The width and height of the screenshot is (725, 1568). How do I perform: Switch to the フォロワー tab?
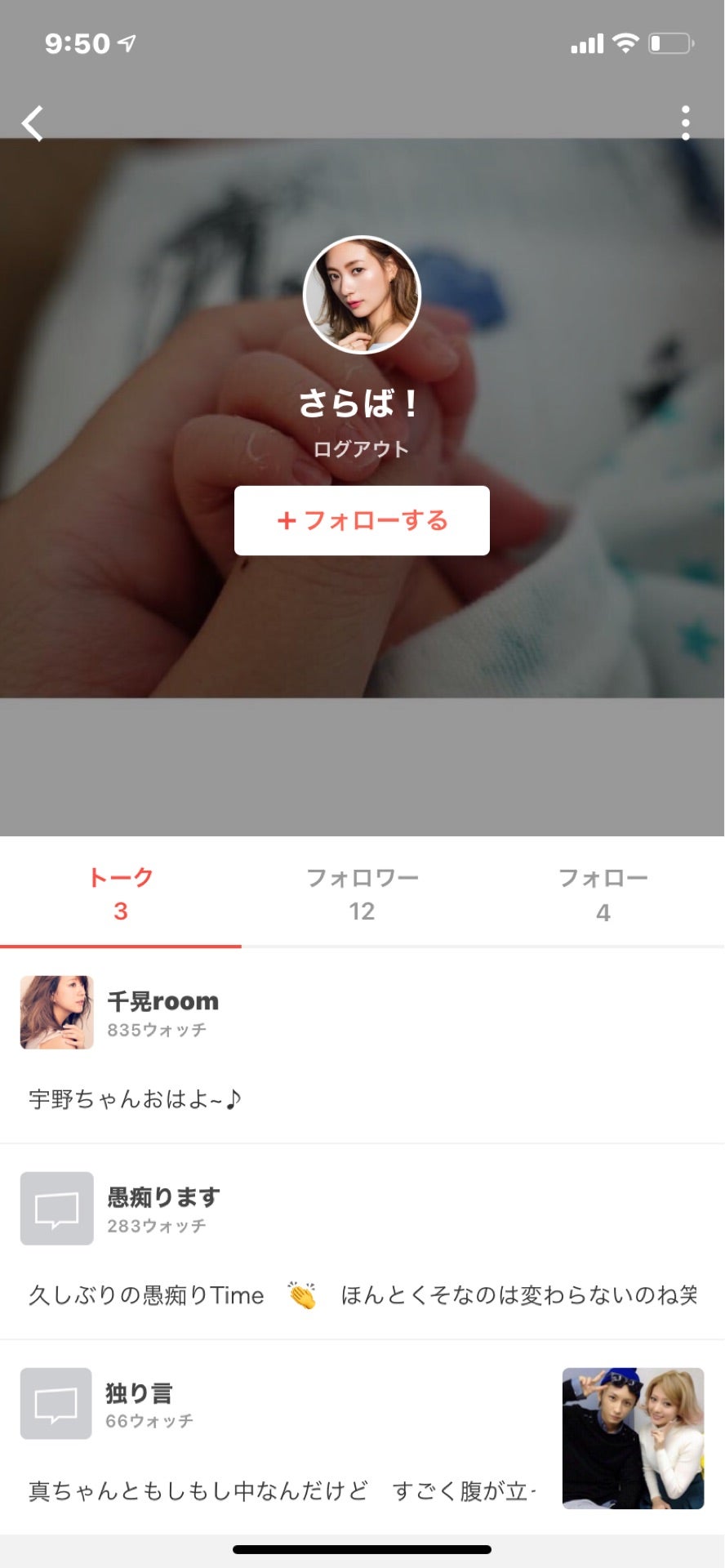tap(362, 893)
